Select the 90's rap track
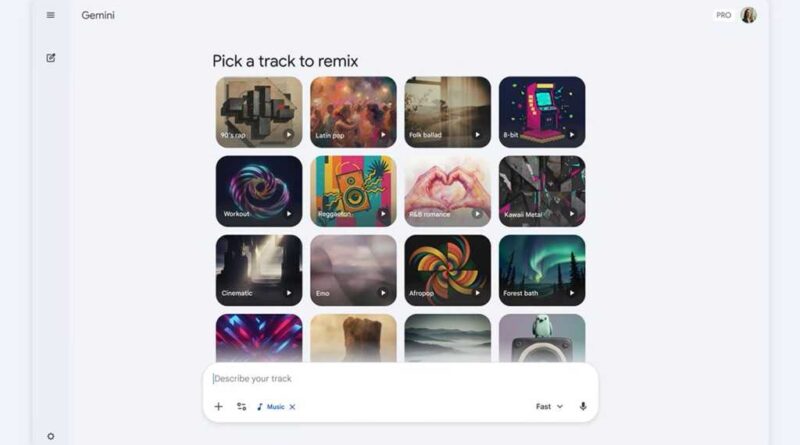Image resolution: width=800 pixels, height=445 pixels. [x=259, y=112]
